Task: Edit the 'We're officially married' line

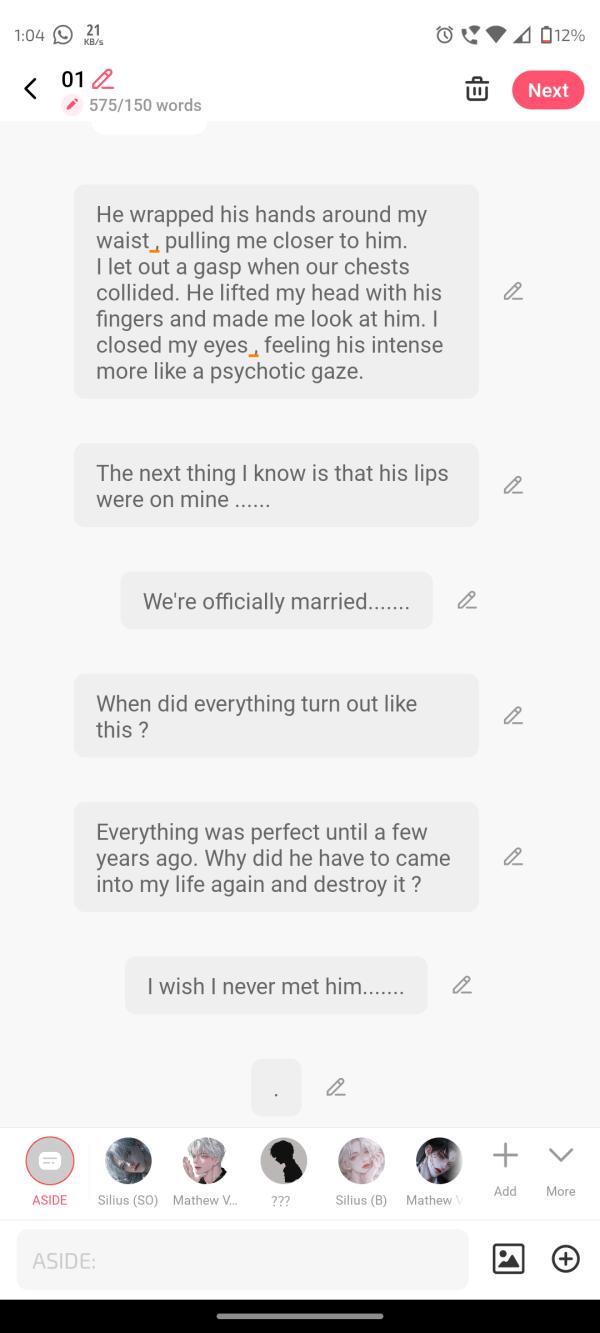Action: click(467, 600)
